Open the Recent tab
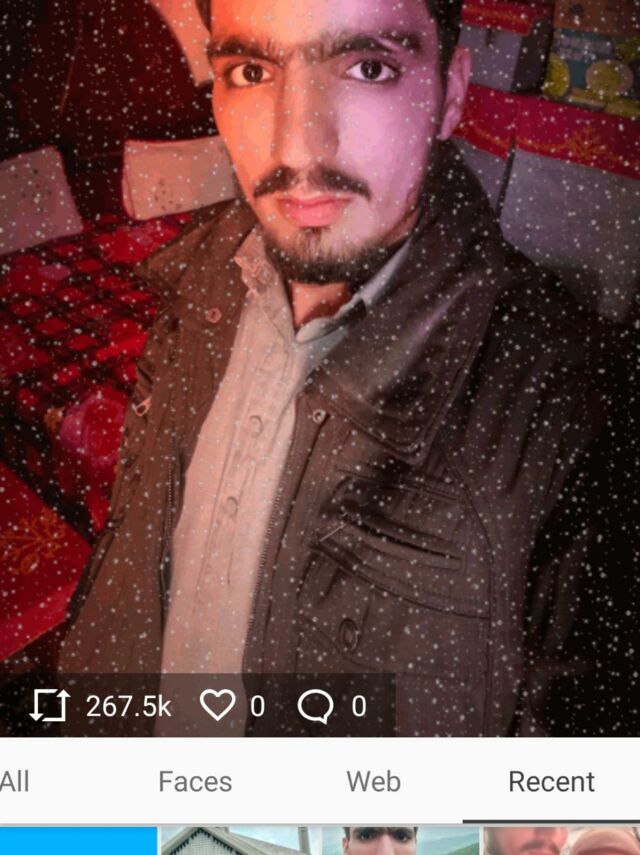 coord(551,781)
